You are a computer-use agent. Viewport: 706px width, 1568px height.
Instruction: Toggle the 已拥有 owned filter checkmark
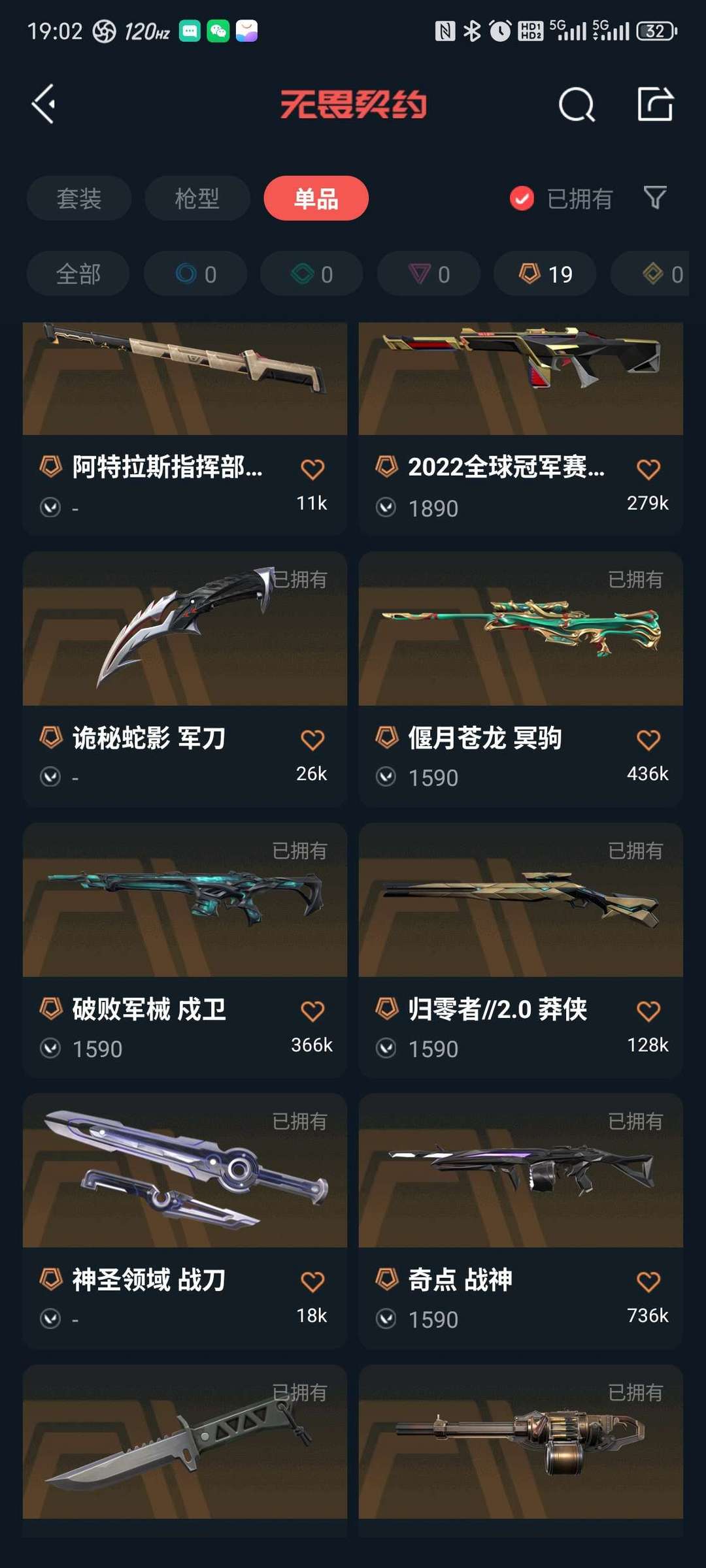pyautogui.click(x=520, y=199)
